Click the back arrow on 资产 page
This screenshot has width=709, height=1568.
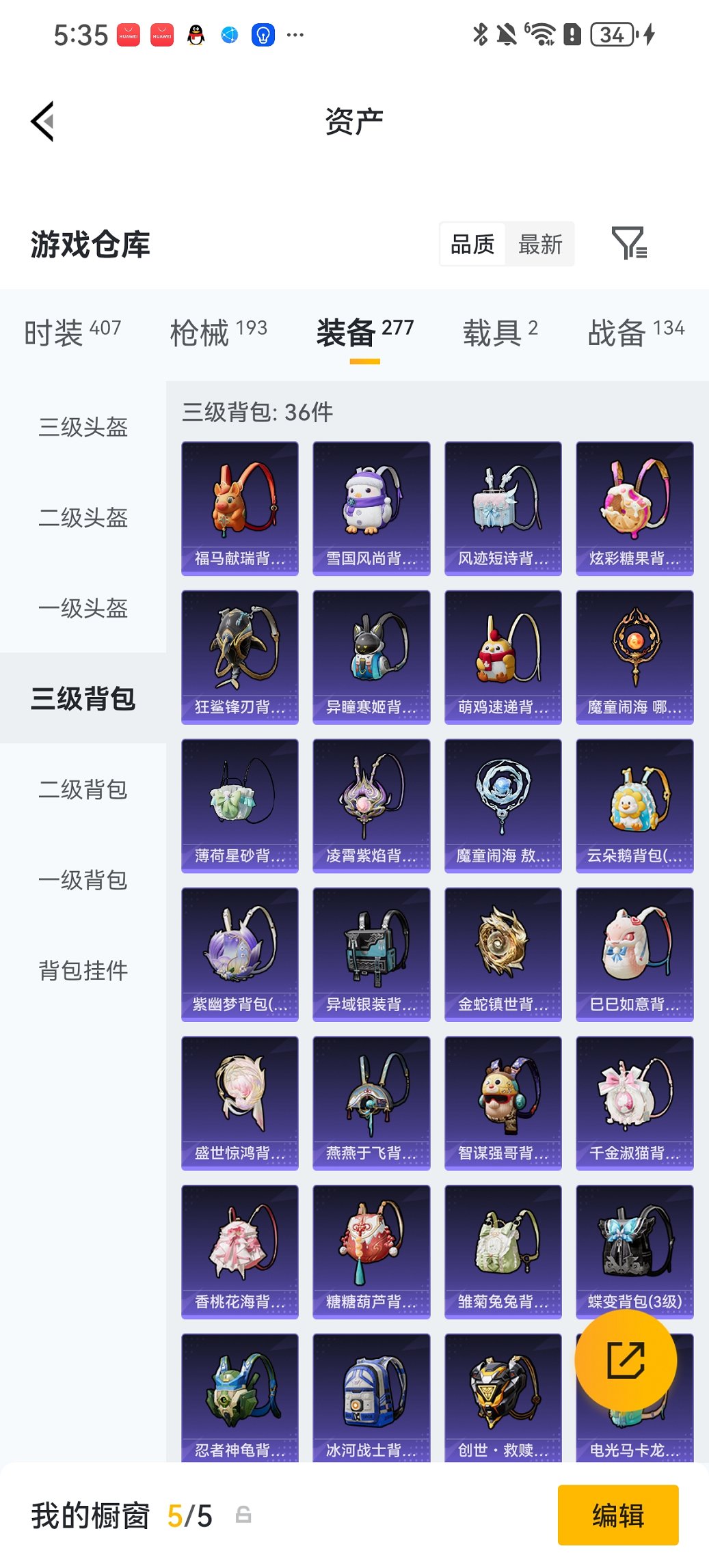point(42,120)
